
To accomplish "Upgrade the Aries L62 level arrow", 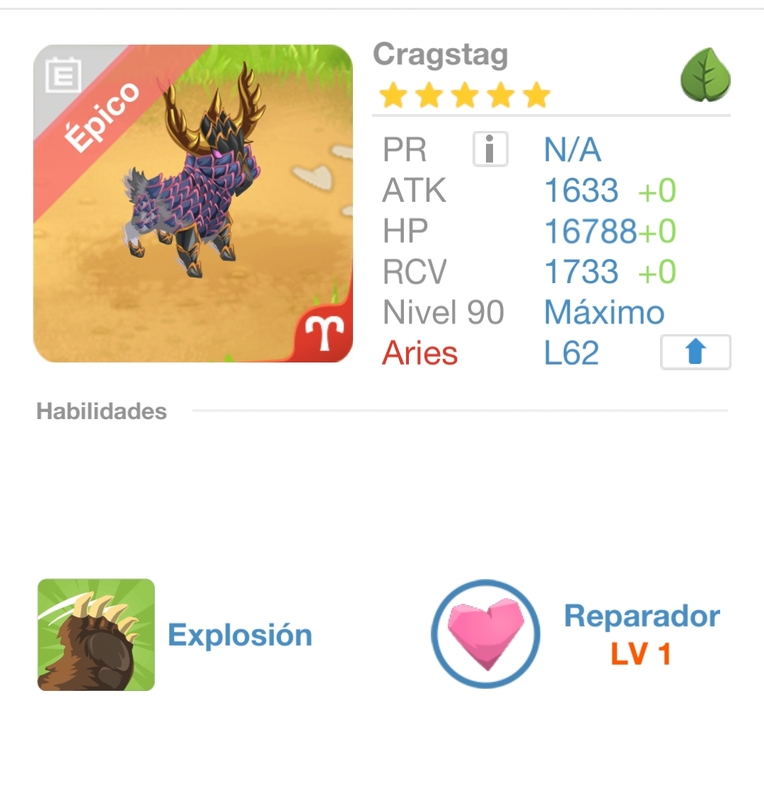I will coord(695,353).
